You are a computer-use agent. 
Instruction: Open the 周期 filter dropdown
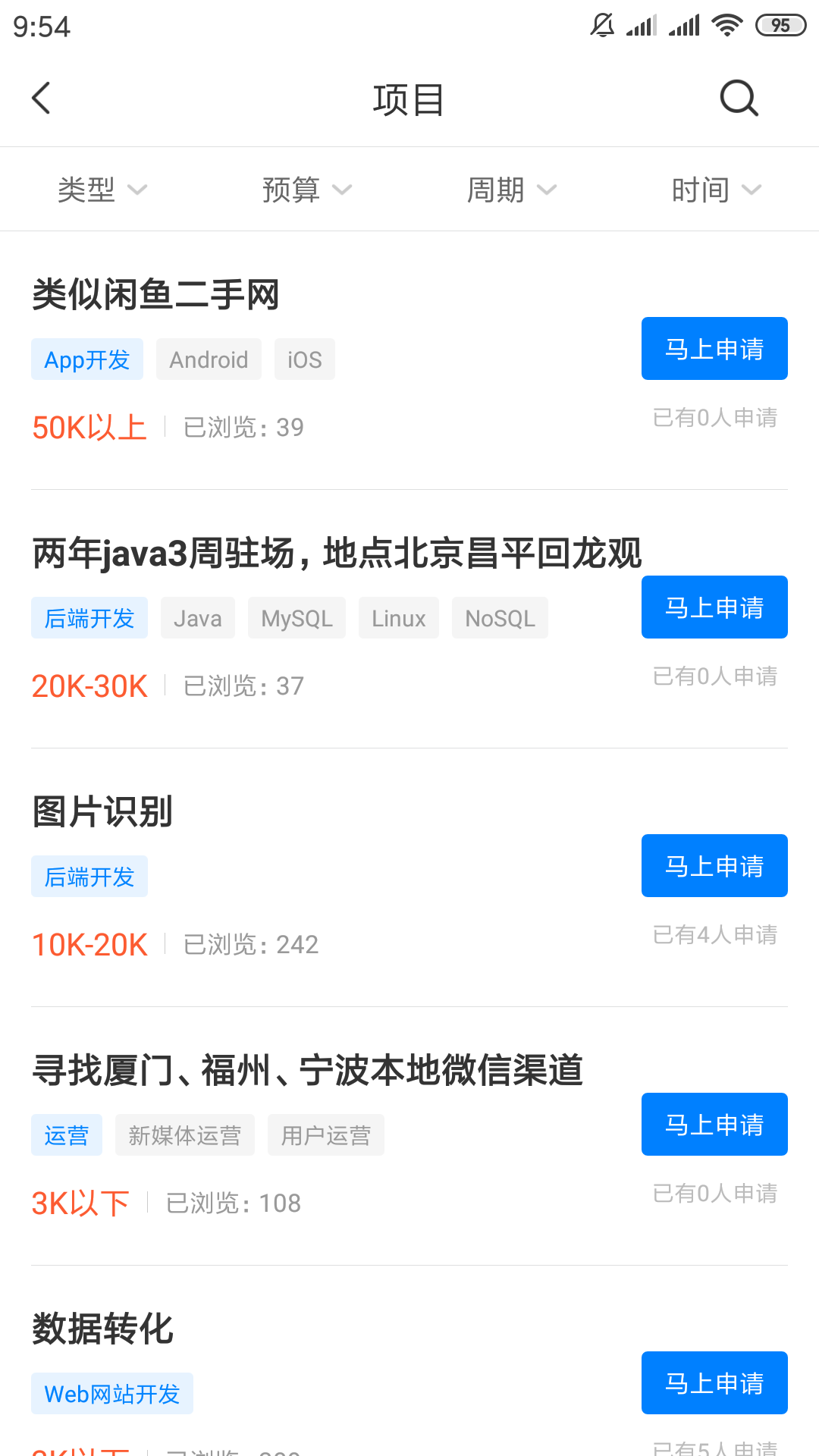(512, 190)
